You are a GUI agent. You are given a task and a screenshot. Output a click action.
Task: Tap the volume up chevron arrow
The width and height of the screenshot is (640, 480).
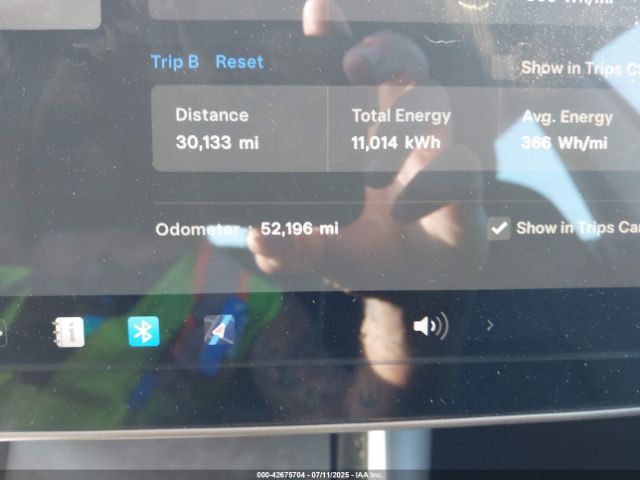[x=489, y=325]
